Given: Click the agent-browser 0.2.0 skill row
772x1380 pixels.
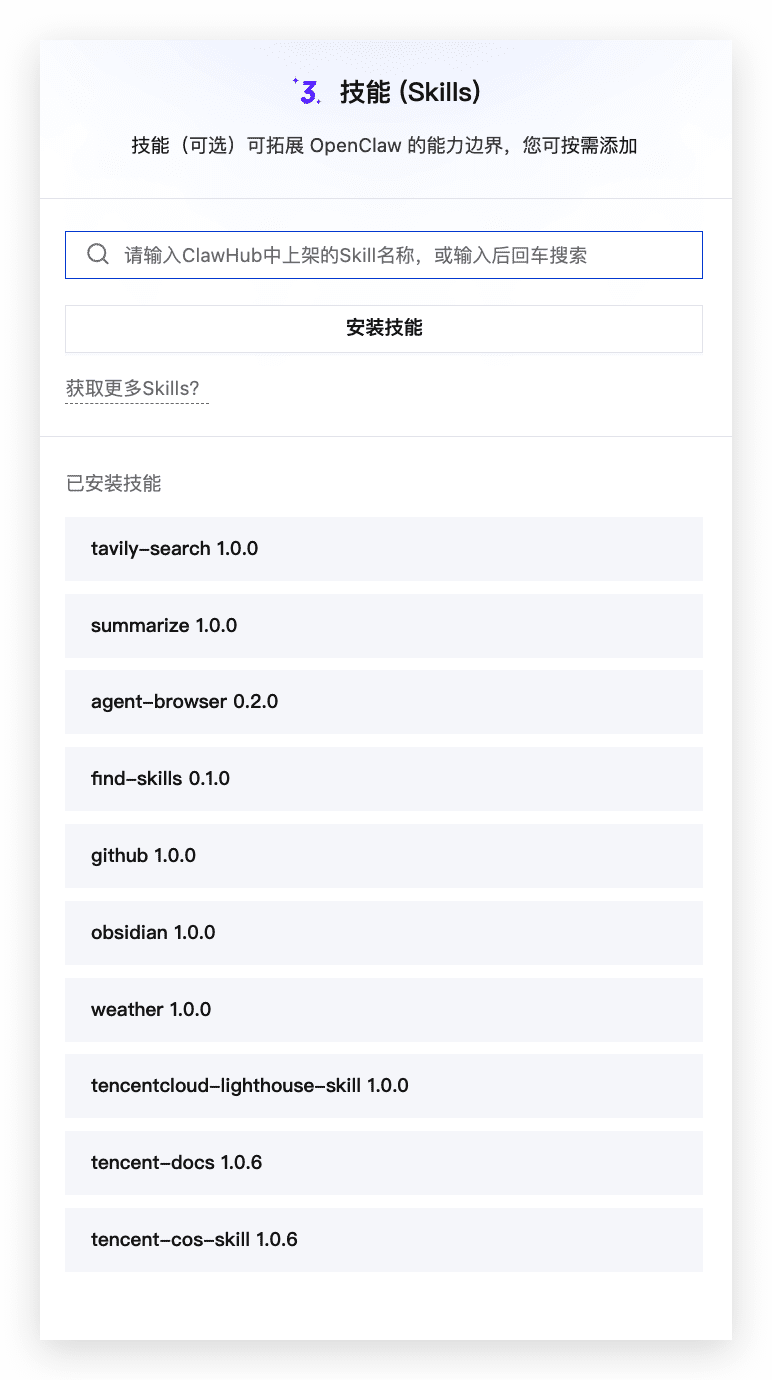Looking at the screenshot, I should 384,702.
